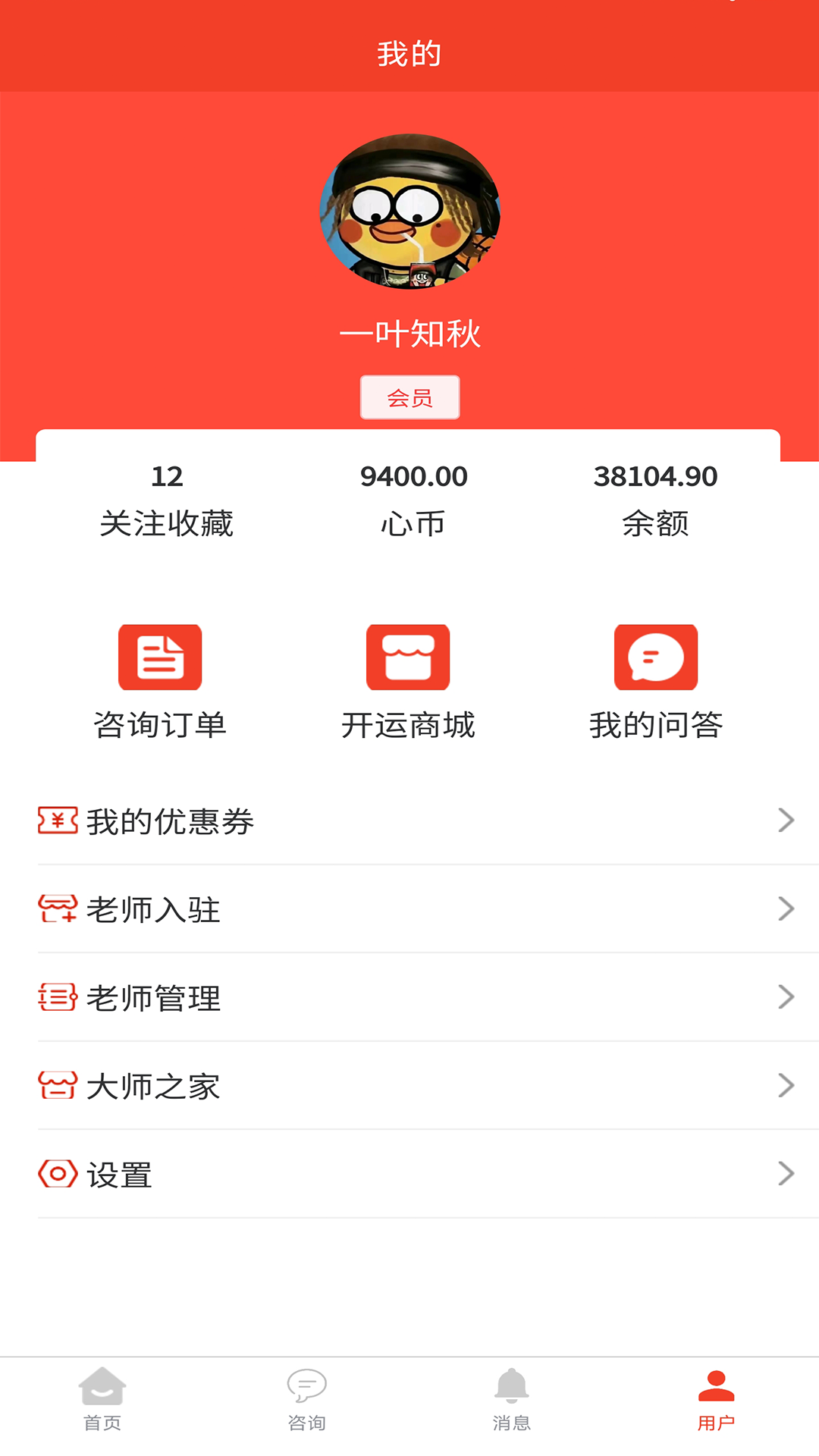
Task: Open 老师管理 teacher management
Action: pyautogui.click(x=409, y=997)
